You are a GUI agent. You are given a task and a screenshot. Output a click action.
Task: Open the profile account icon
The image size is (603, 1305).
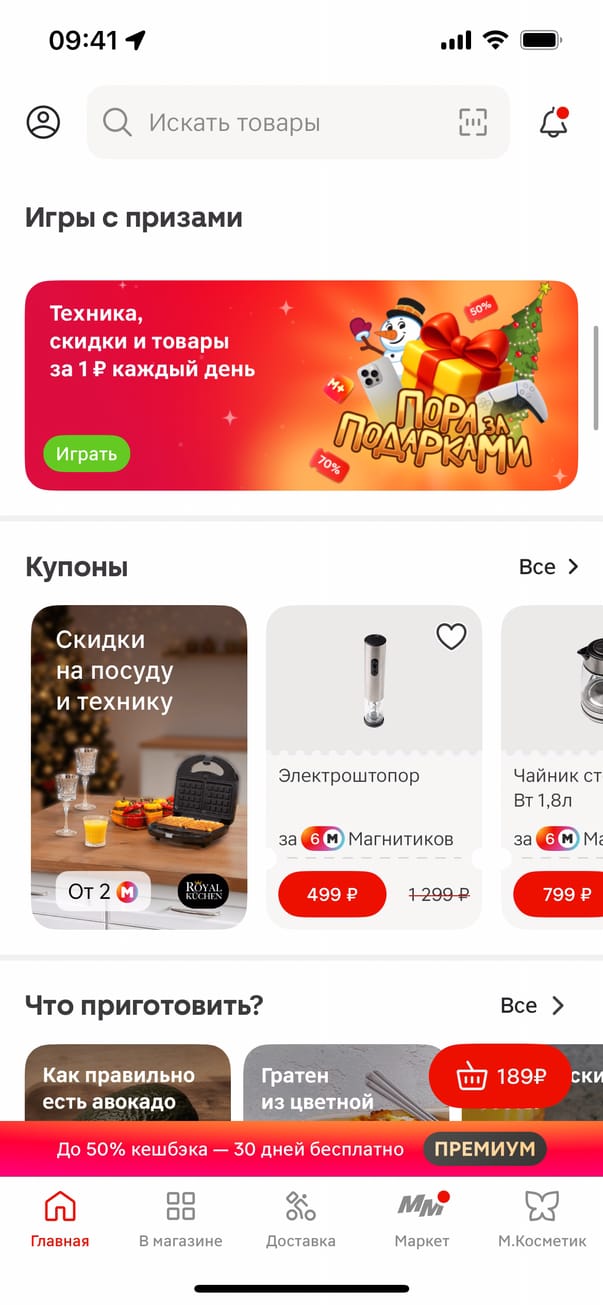point(43,123)
